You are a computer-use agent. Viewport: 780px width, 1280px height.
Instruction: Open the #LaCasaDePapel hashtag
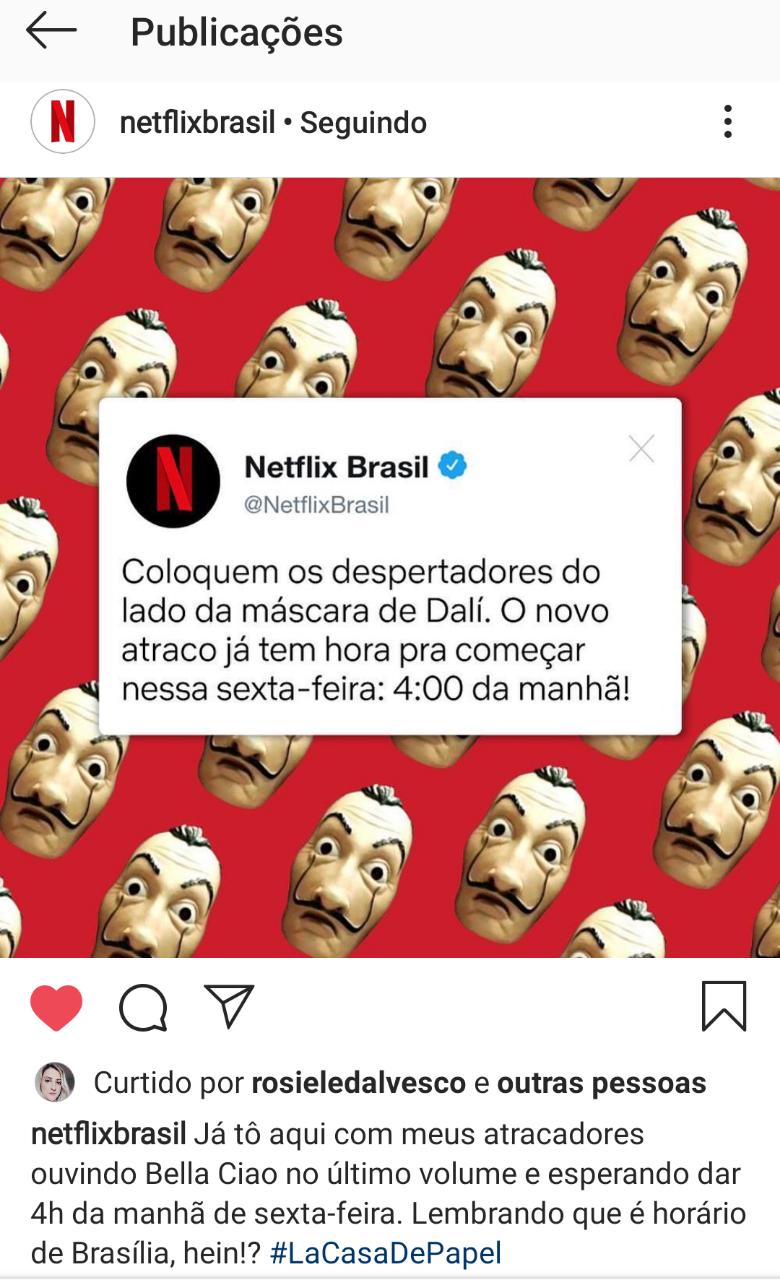(x=385, y=1253)
